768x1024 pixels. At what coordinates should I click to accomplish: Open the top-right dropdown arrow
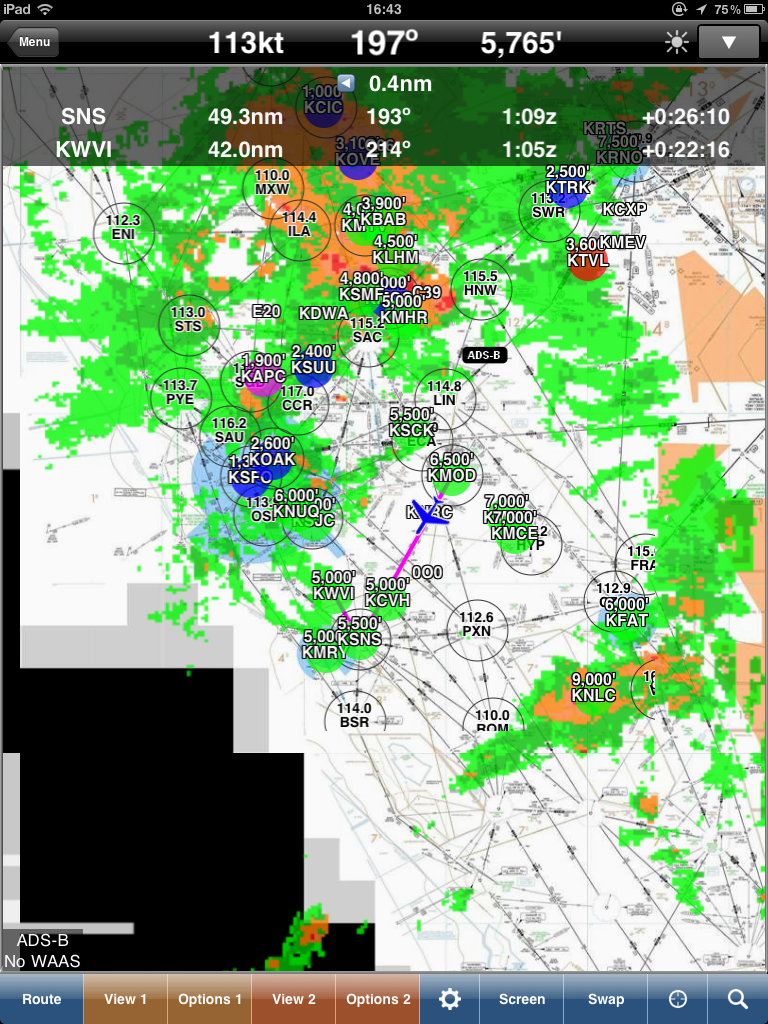point(729,43)
